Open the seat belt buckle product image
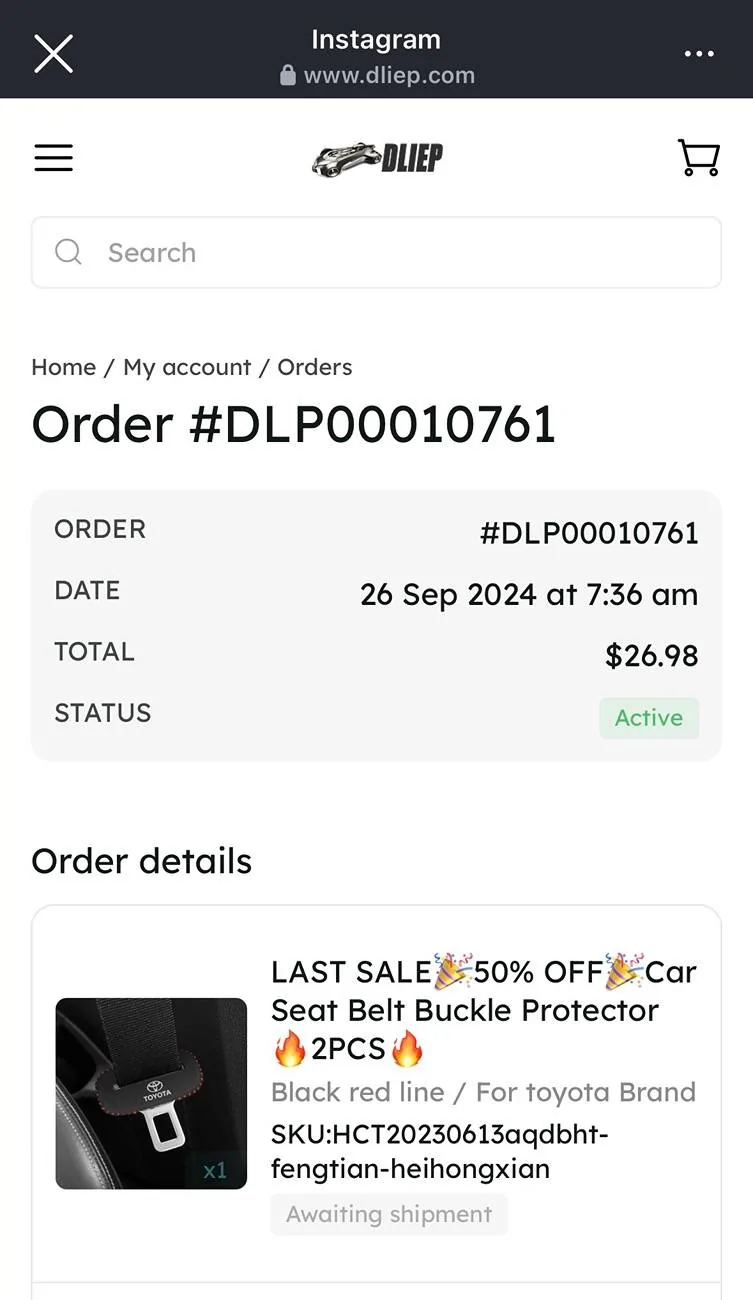 (x=151, y=1093)
